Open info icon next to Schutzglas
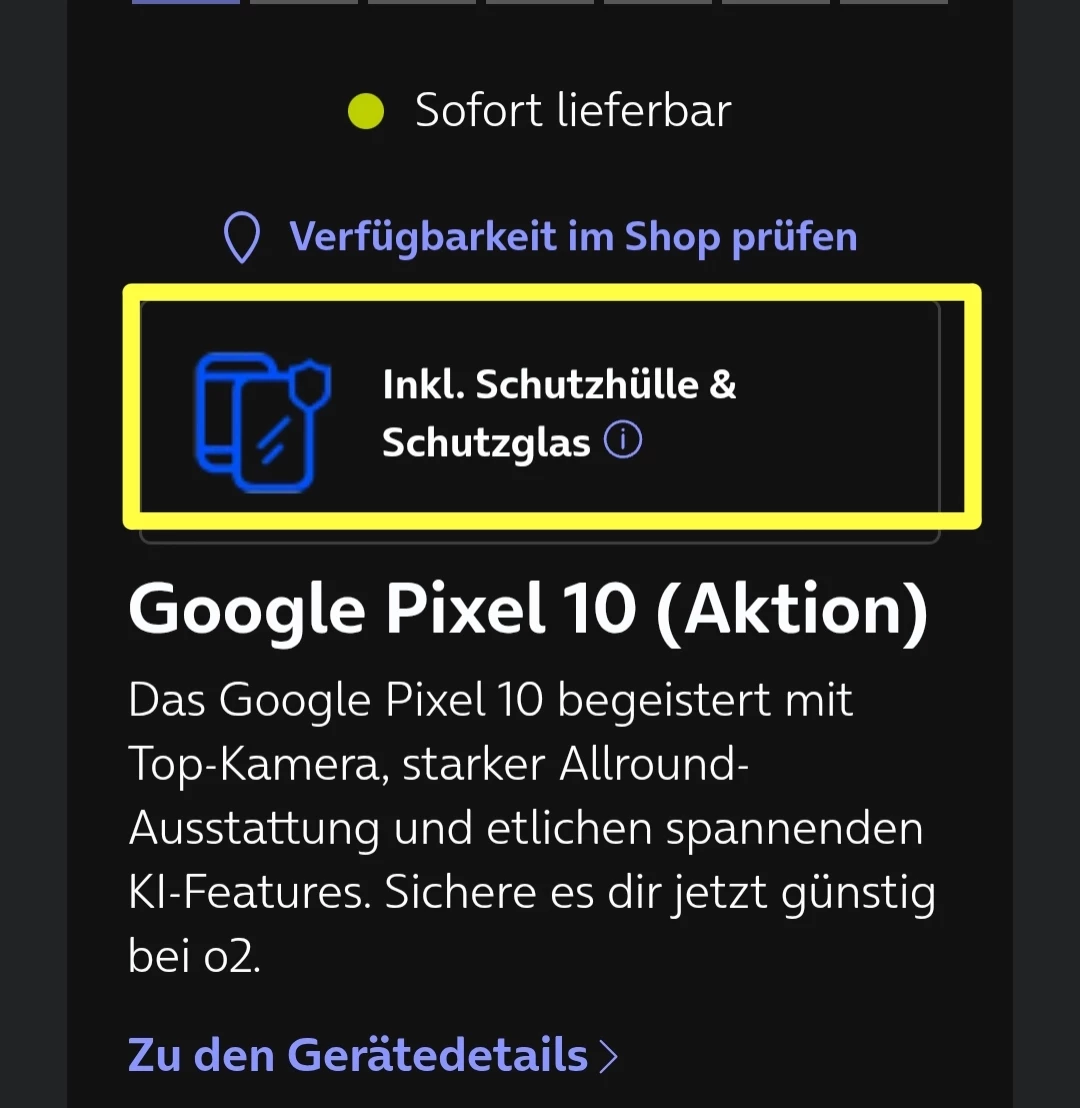 pos(623,441)
